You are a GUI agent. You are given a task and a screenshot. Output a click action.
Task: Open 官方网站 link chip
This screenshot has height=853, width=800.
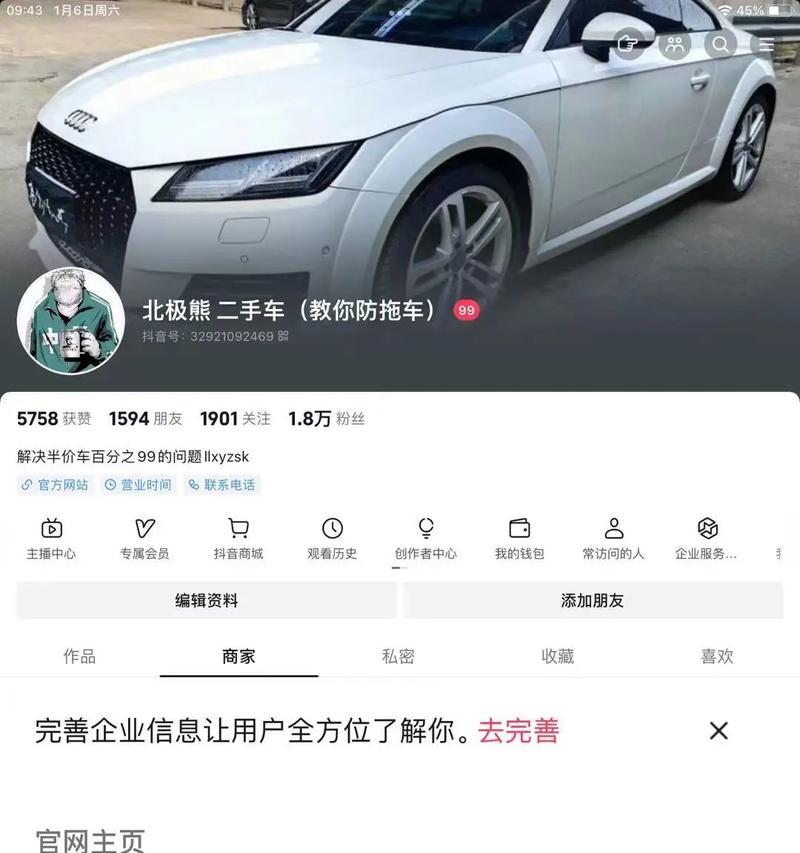pos(56,484)
